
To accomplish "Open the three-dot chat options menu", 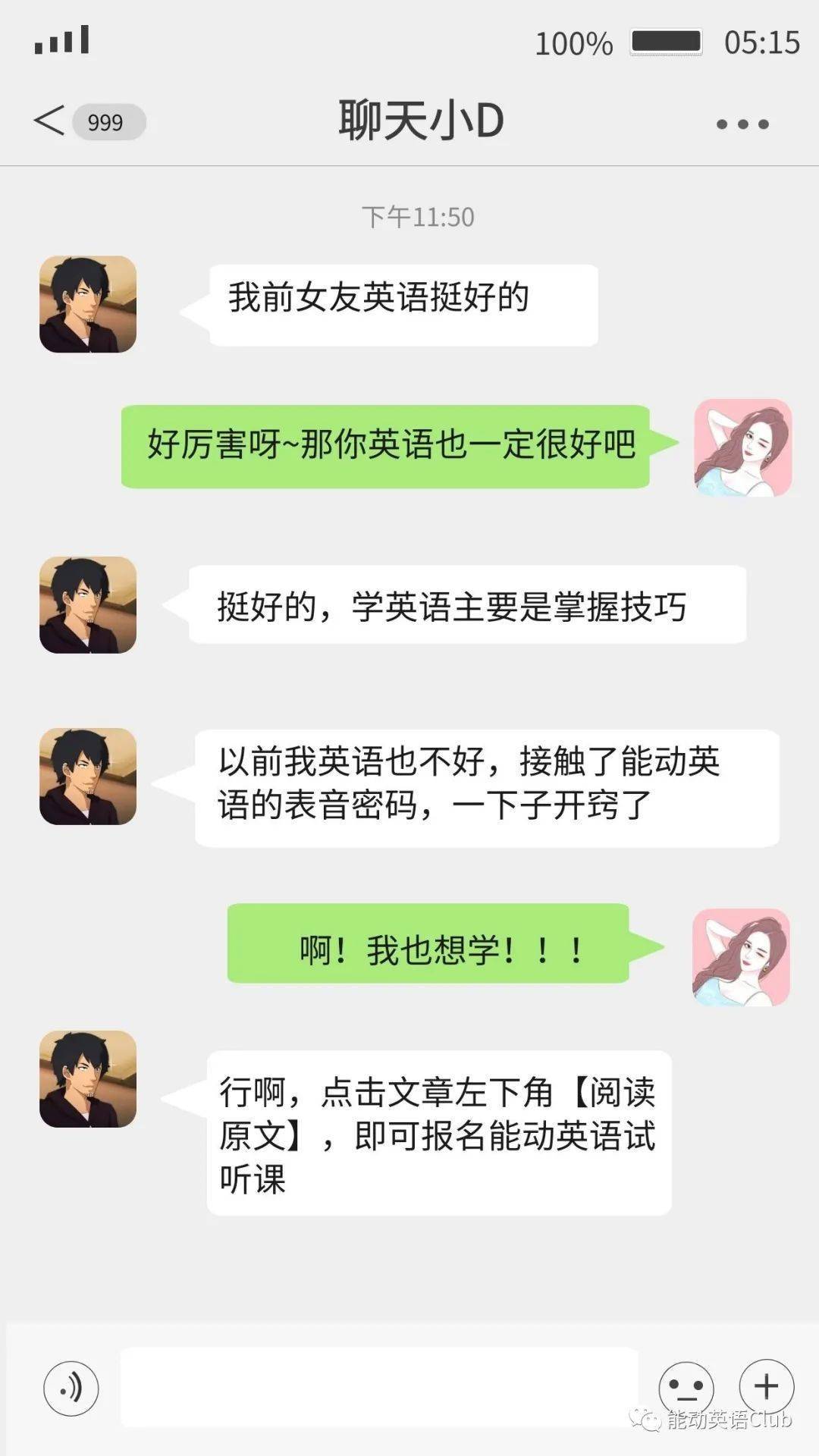I will 742,124.
